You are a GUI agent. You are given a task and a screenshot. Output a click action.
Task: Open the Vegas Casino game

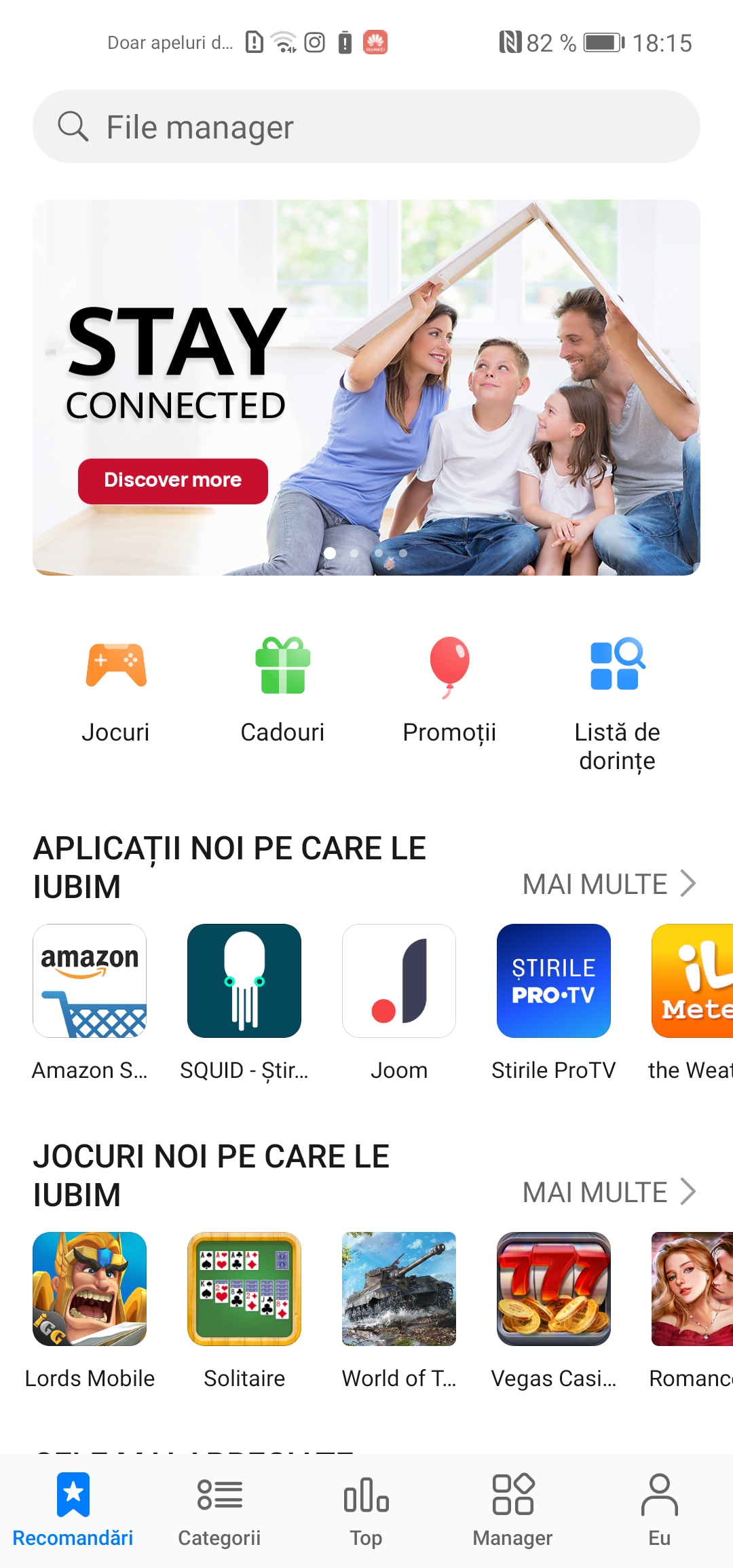[554, 1289]
